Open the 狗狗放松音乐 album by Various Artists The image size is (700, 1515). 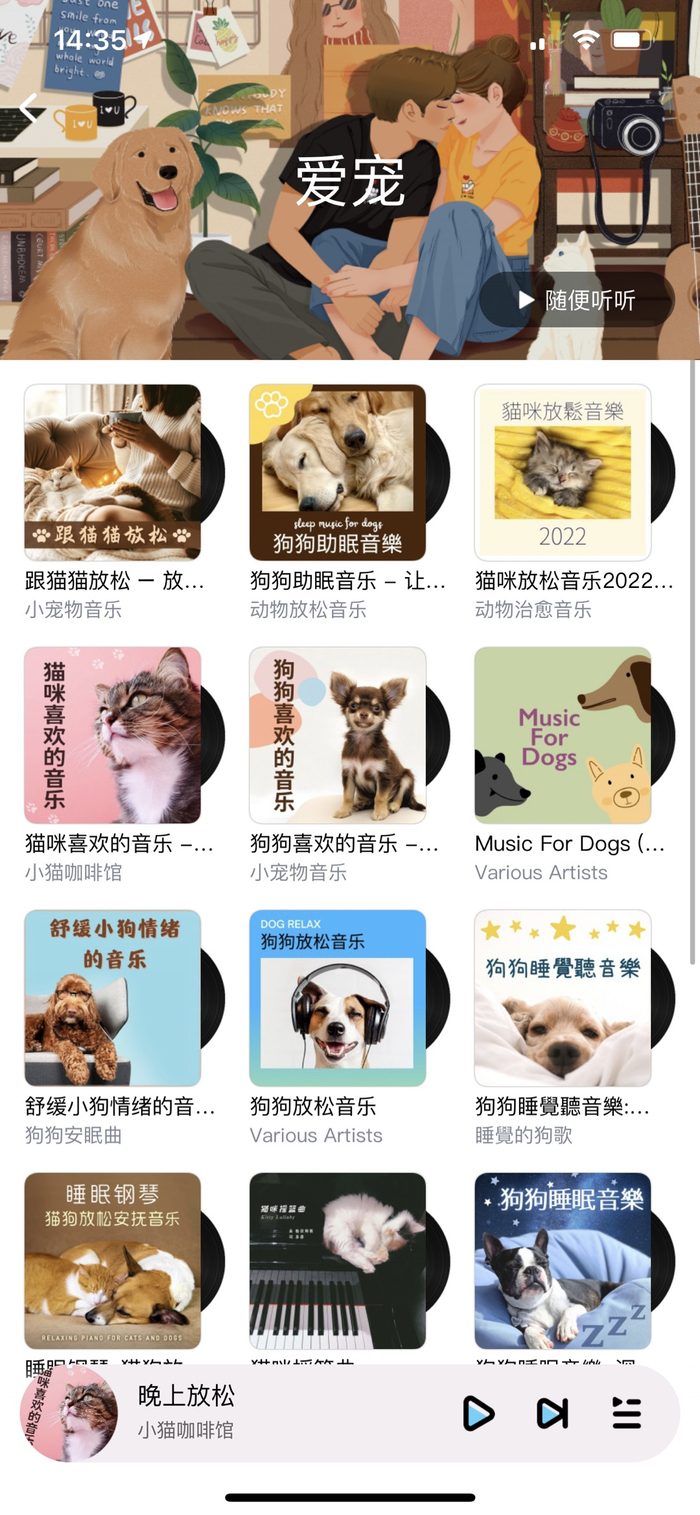(x=338, y=998)
